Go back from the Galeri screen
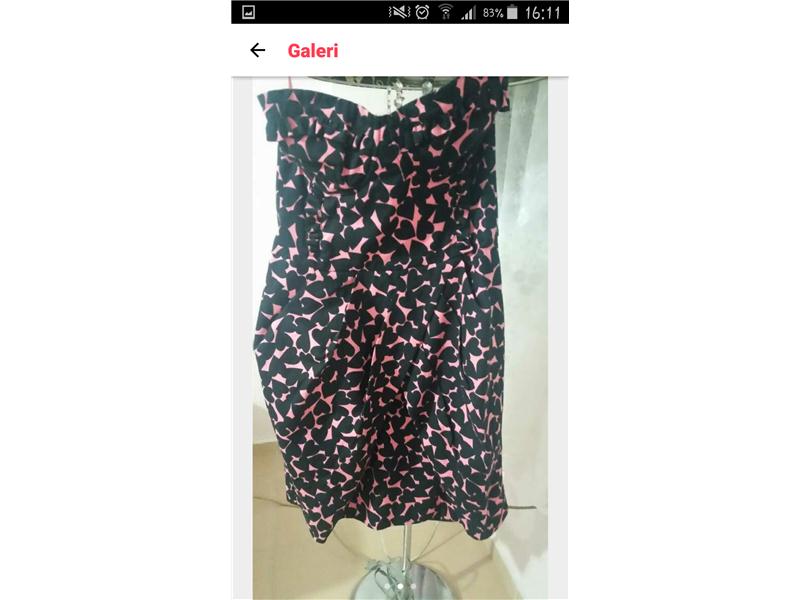800x600 pixels. click(x=258, y=50)
